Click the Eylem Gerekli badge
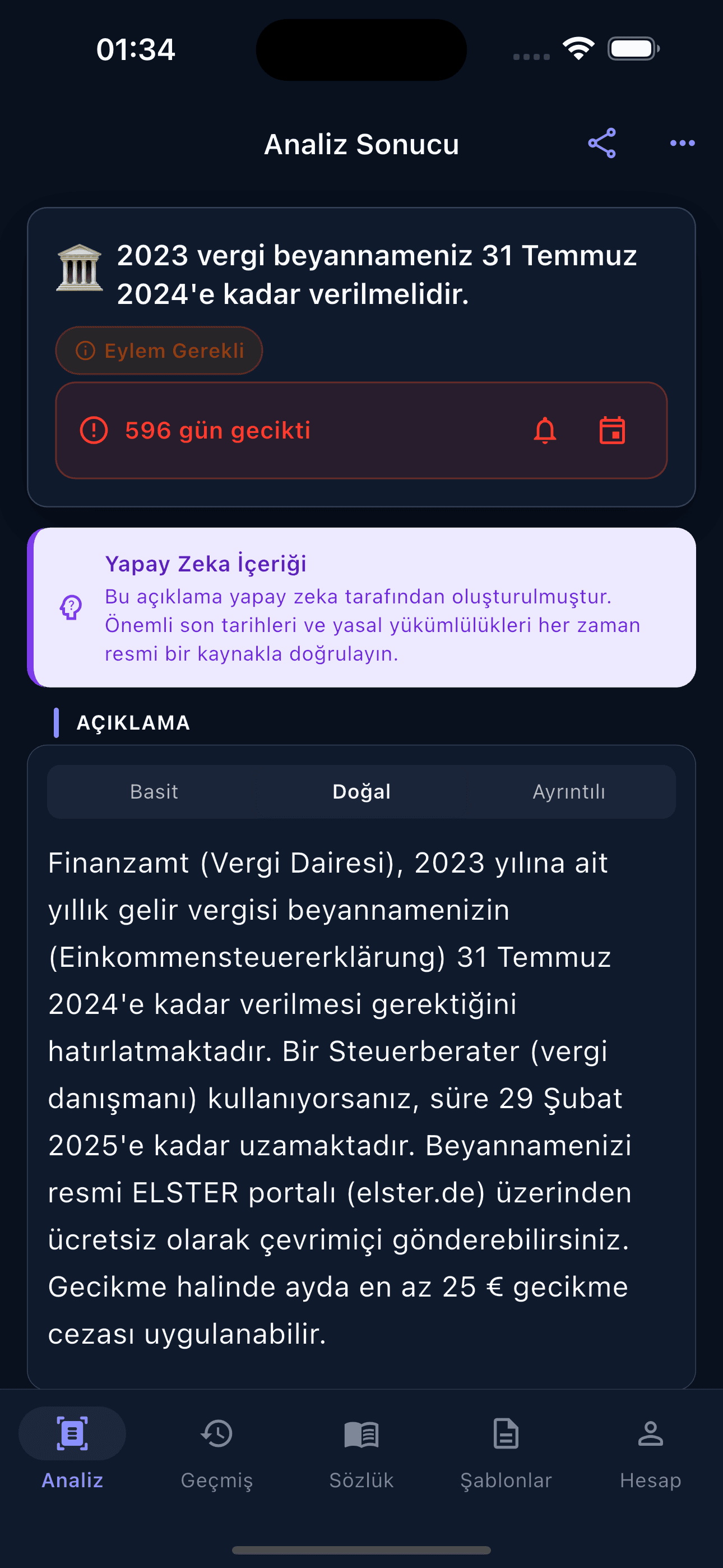Viewport: 723px width, 1568px height. tap(159, 350)
